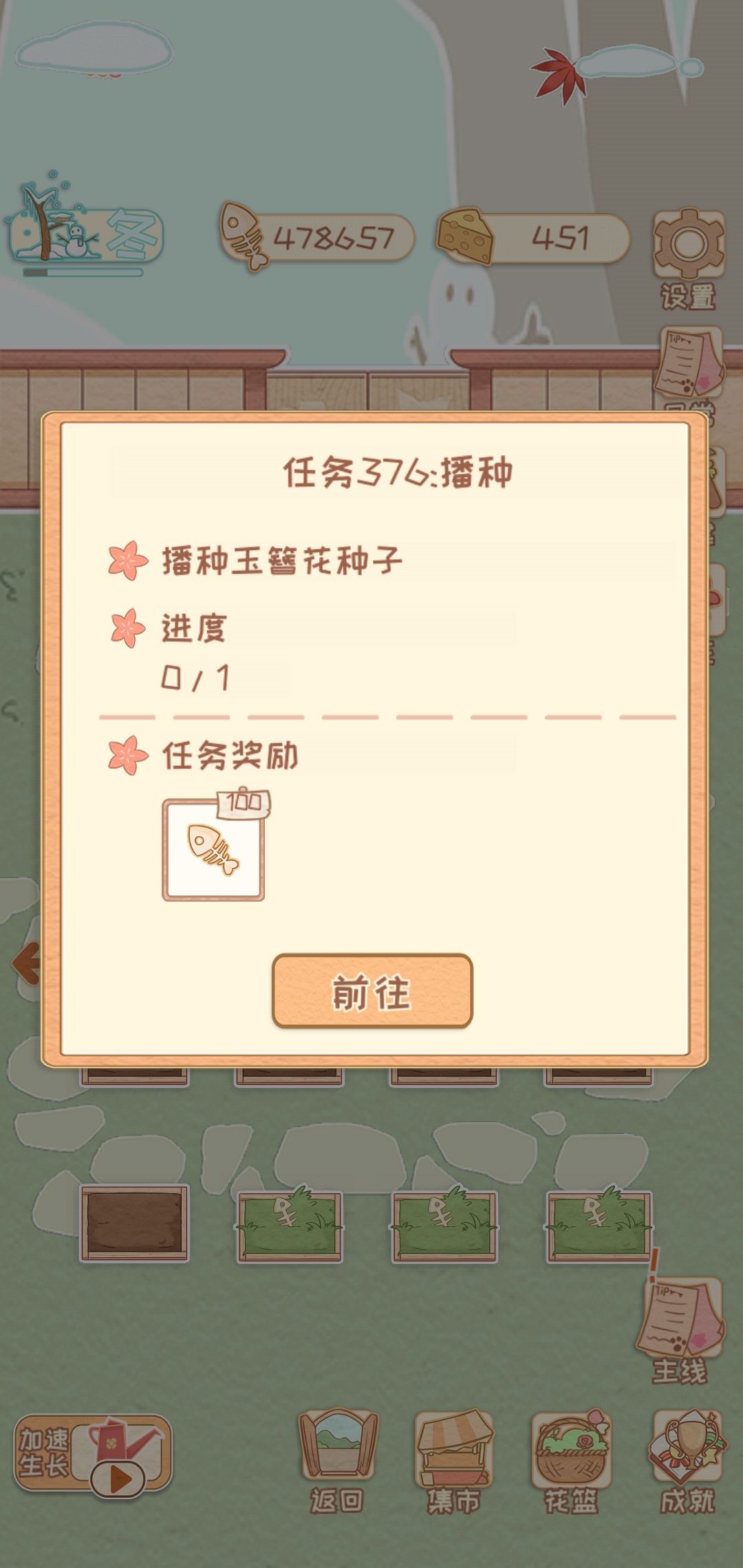Image resolution: width=743 pixels, height=1568 pixels.
Task: Tap the 前往 button in the task dialog
Action: pos(372,991)
